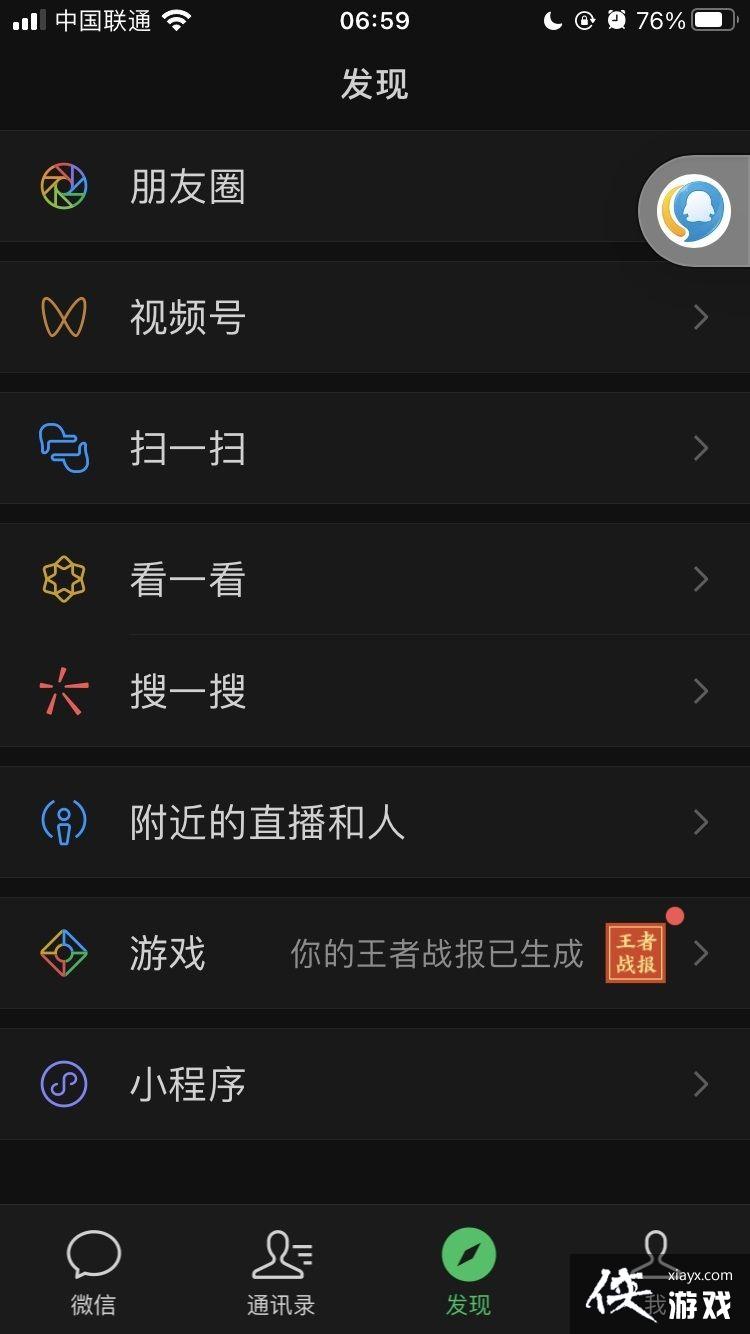This screenshot has height=1334, width=750.
Task: Tap the red dot badge on Games row
Action: click(676, 912)
